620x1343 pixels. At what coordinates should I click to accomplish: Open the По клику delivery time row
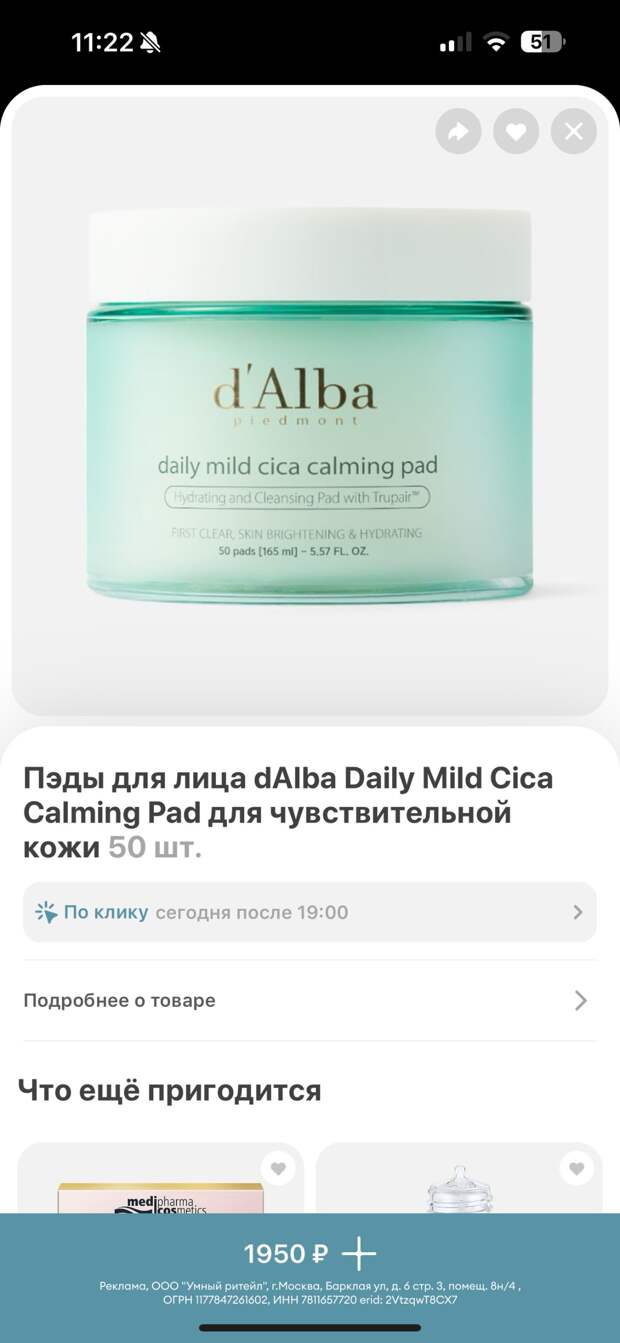(309, 912)
